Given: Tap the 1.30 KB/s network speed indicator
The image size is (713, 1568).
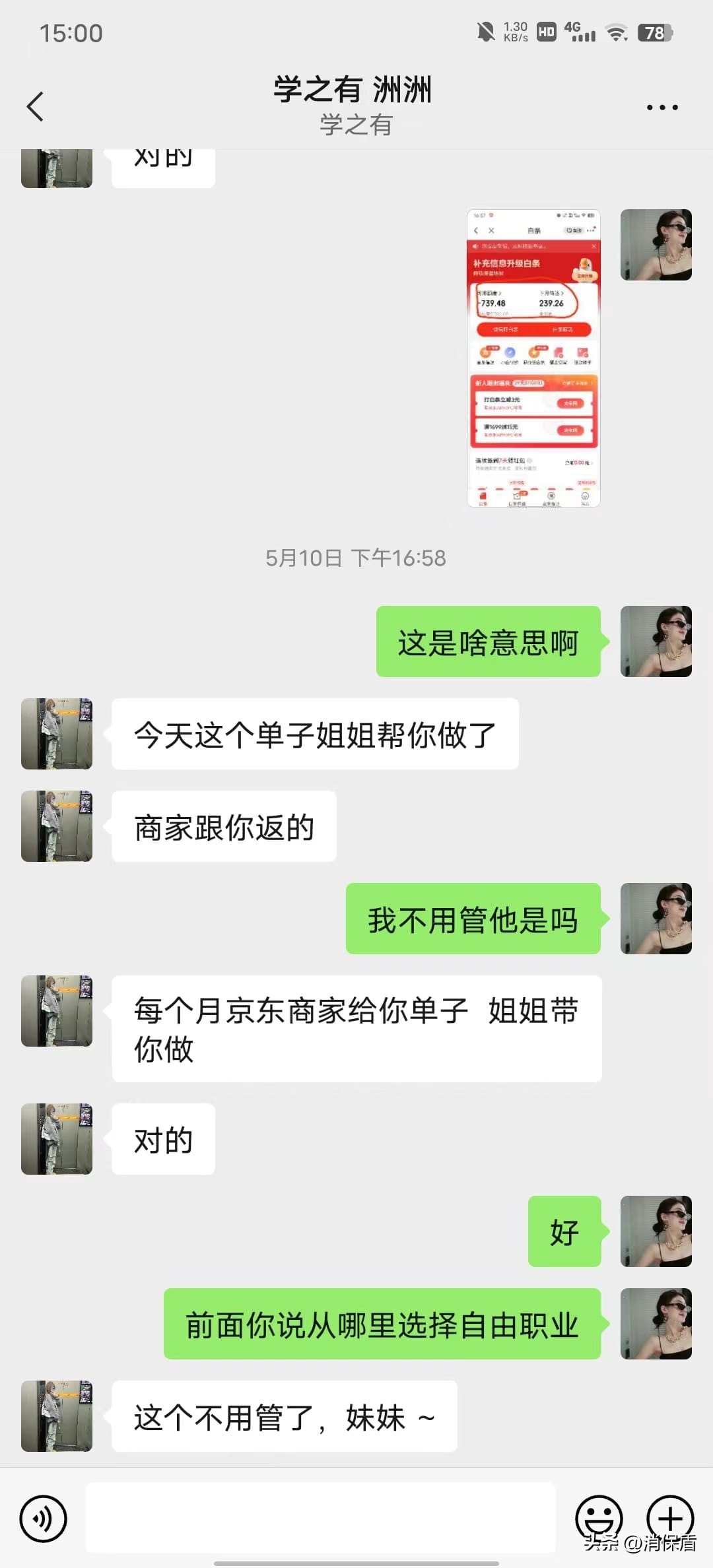Looking at the screenshot, I should point(514,30).
